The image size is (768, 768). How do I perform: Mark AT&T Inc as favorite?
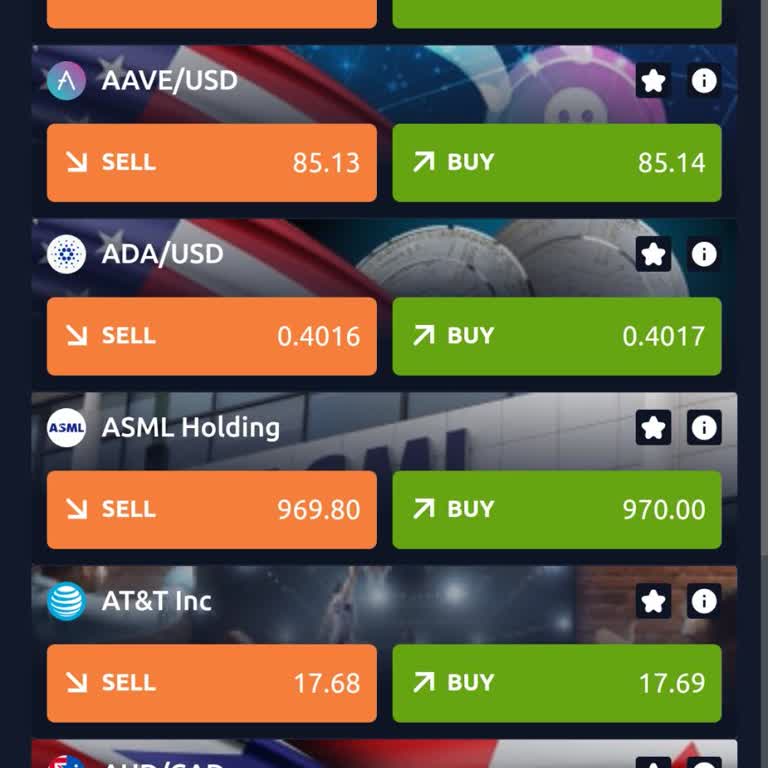[653, 601]
